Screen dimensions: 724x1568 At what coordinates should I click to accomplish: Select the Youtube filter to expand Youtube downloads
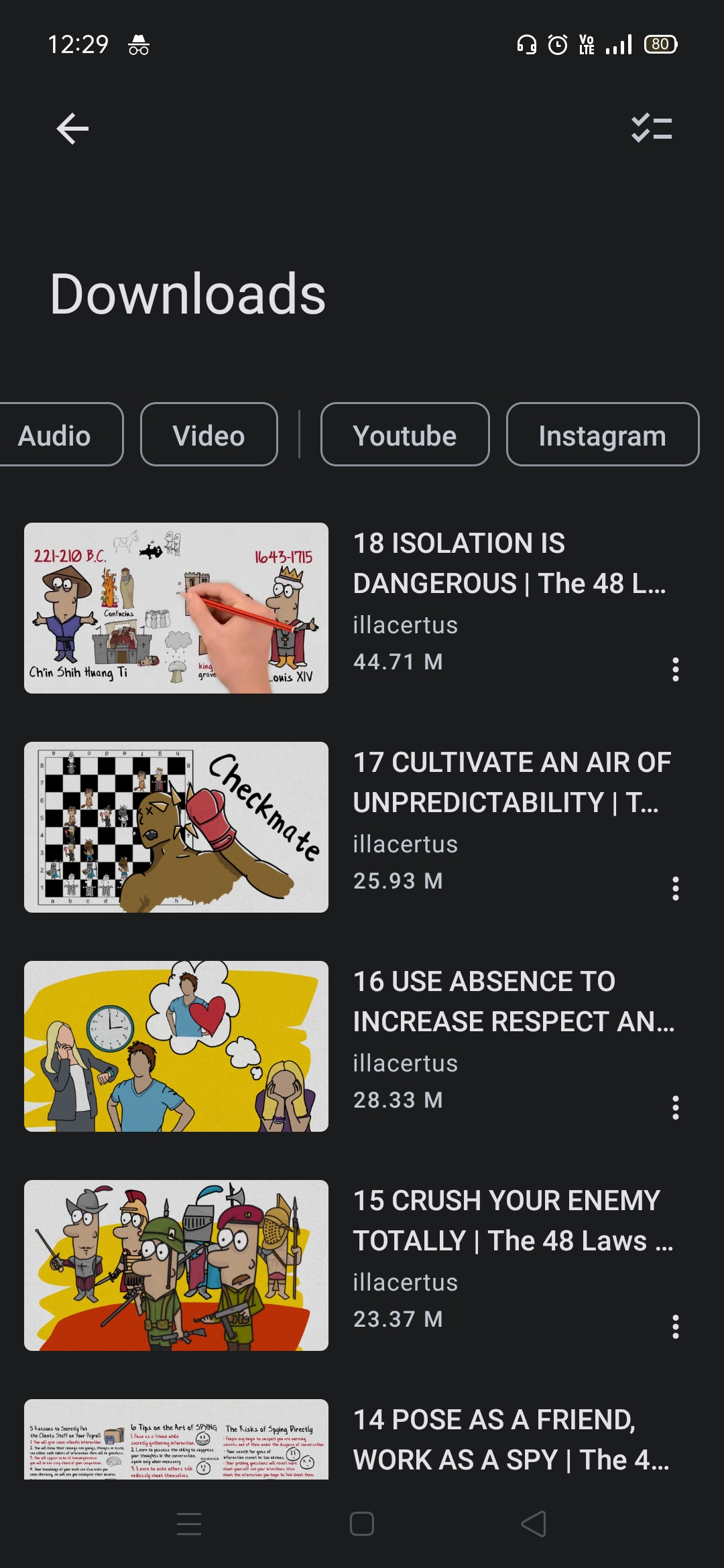[x=404, y=435]
